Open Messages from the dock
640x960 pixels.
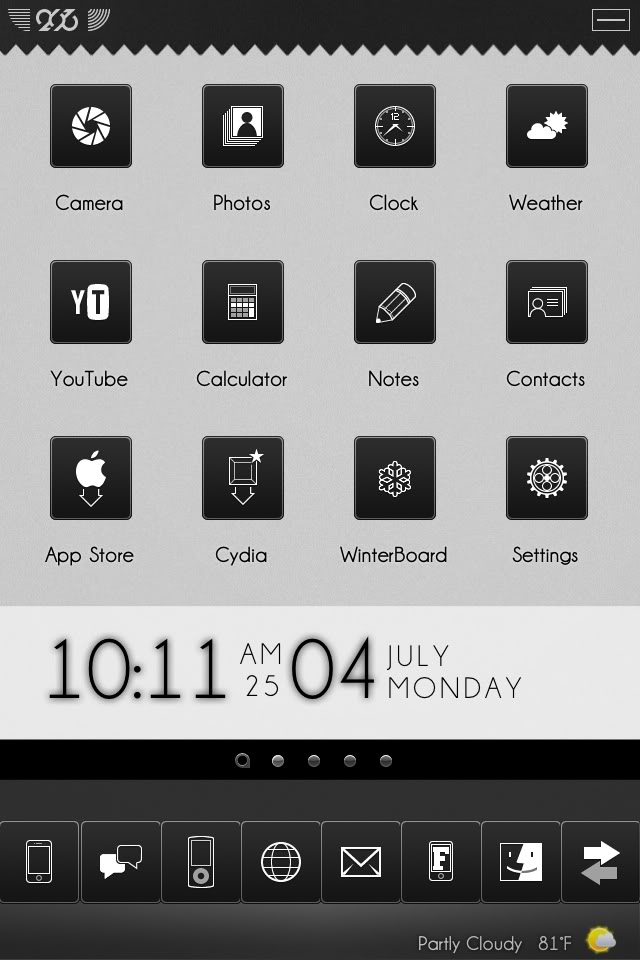click(x=120, y=861)
